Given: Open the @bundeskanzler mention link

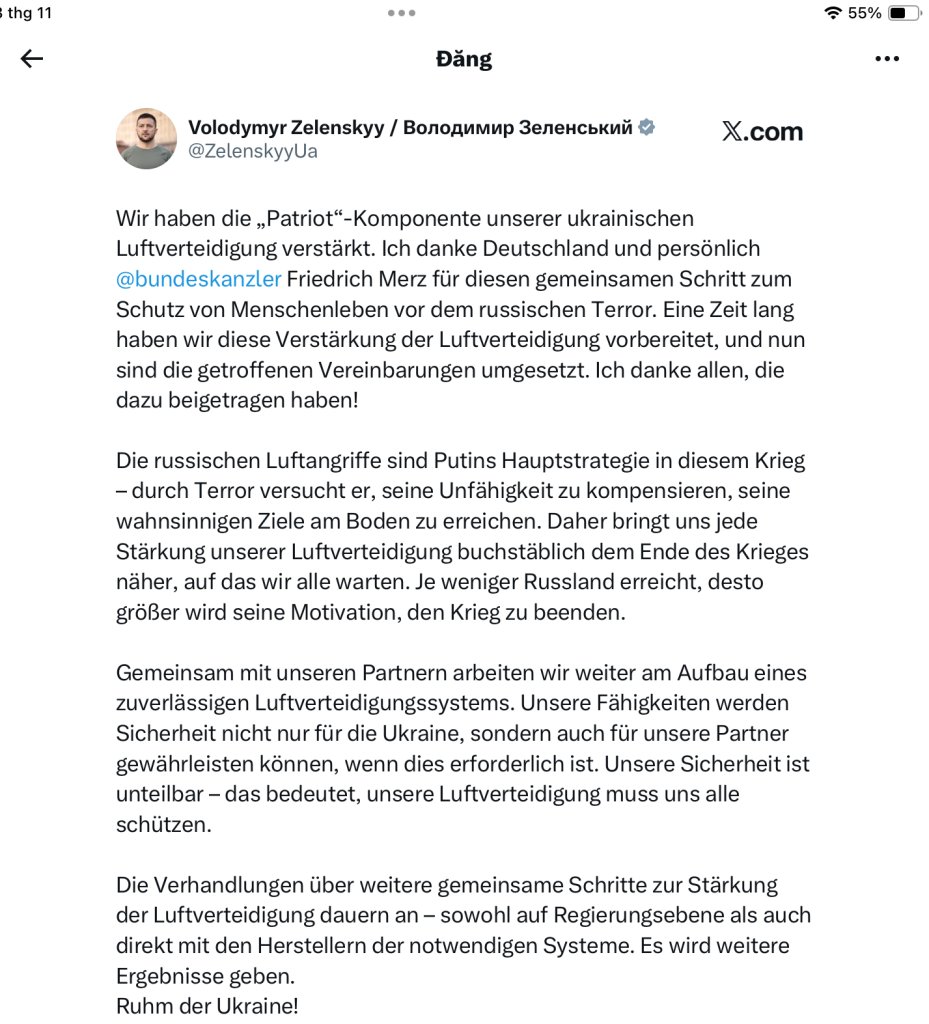Looking at the screenshot, I should 199,278.
